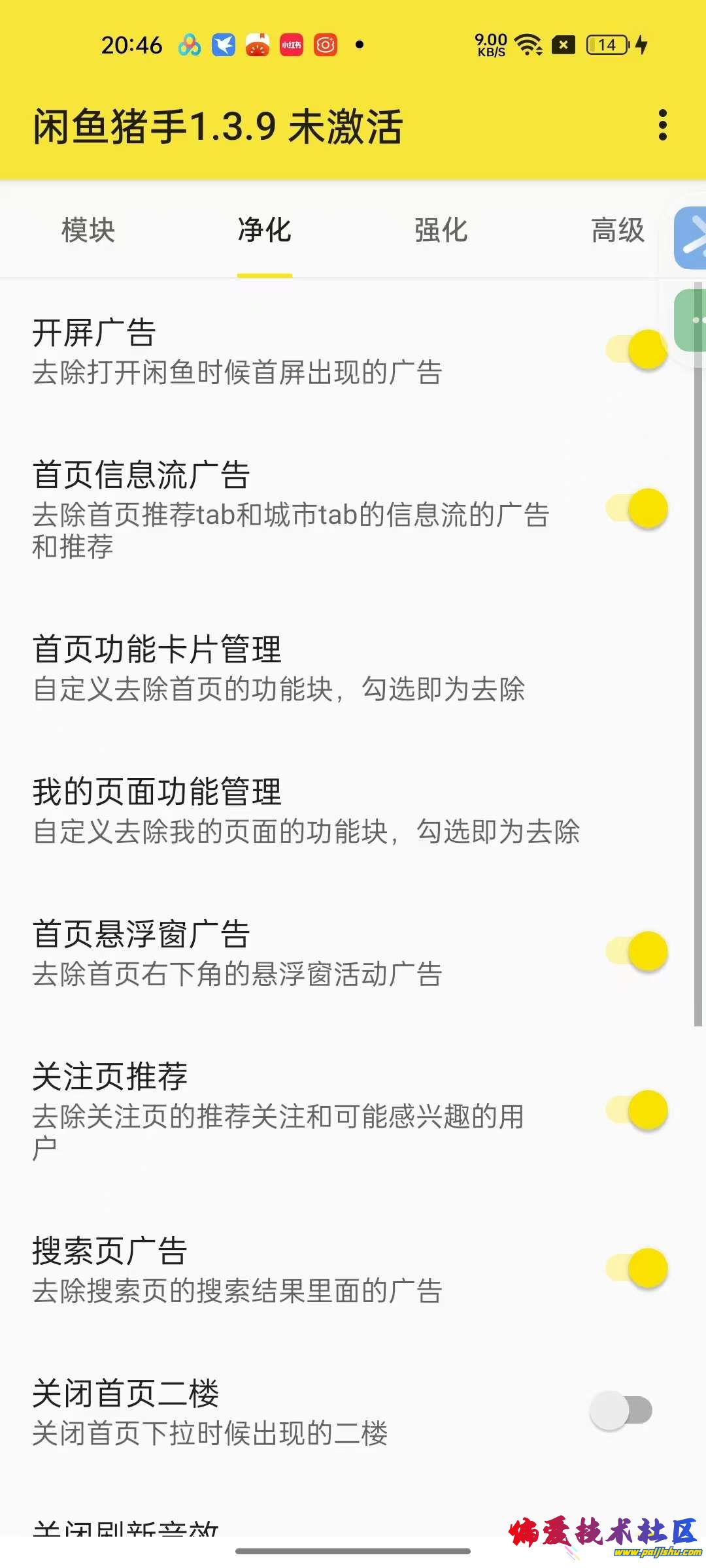This screenshot has height=1568, width=706.
Task: Disable the 关注页推荐 switch
Action: (x=637, y=1110)
